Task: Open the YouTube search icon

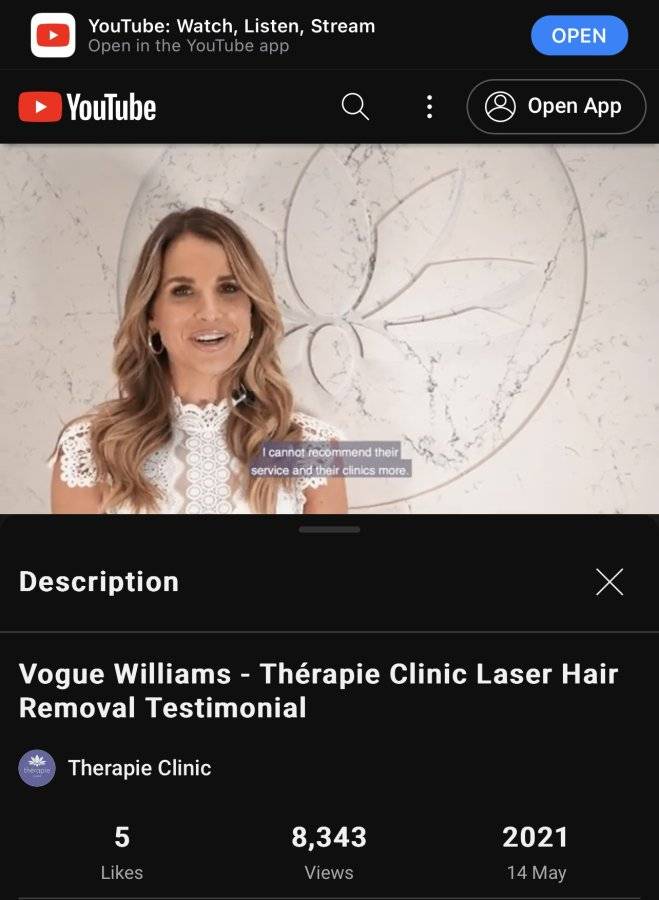Action: click(355, 107)
